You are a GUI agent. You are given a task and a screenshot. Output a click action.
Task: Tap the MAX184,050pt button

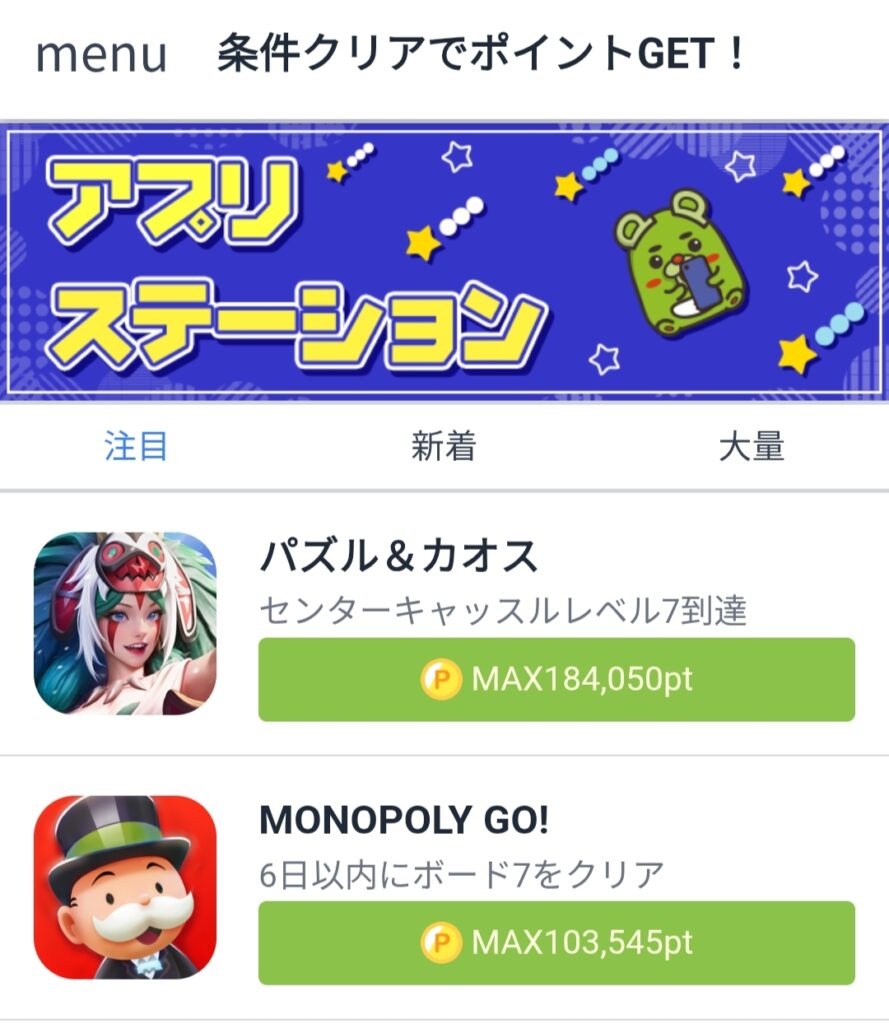[556, 680]
